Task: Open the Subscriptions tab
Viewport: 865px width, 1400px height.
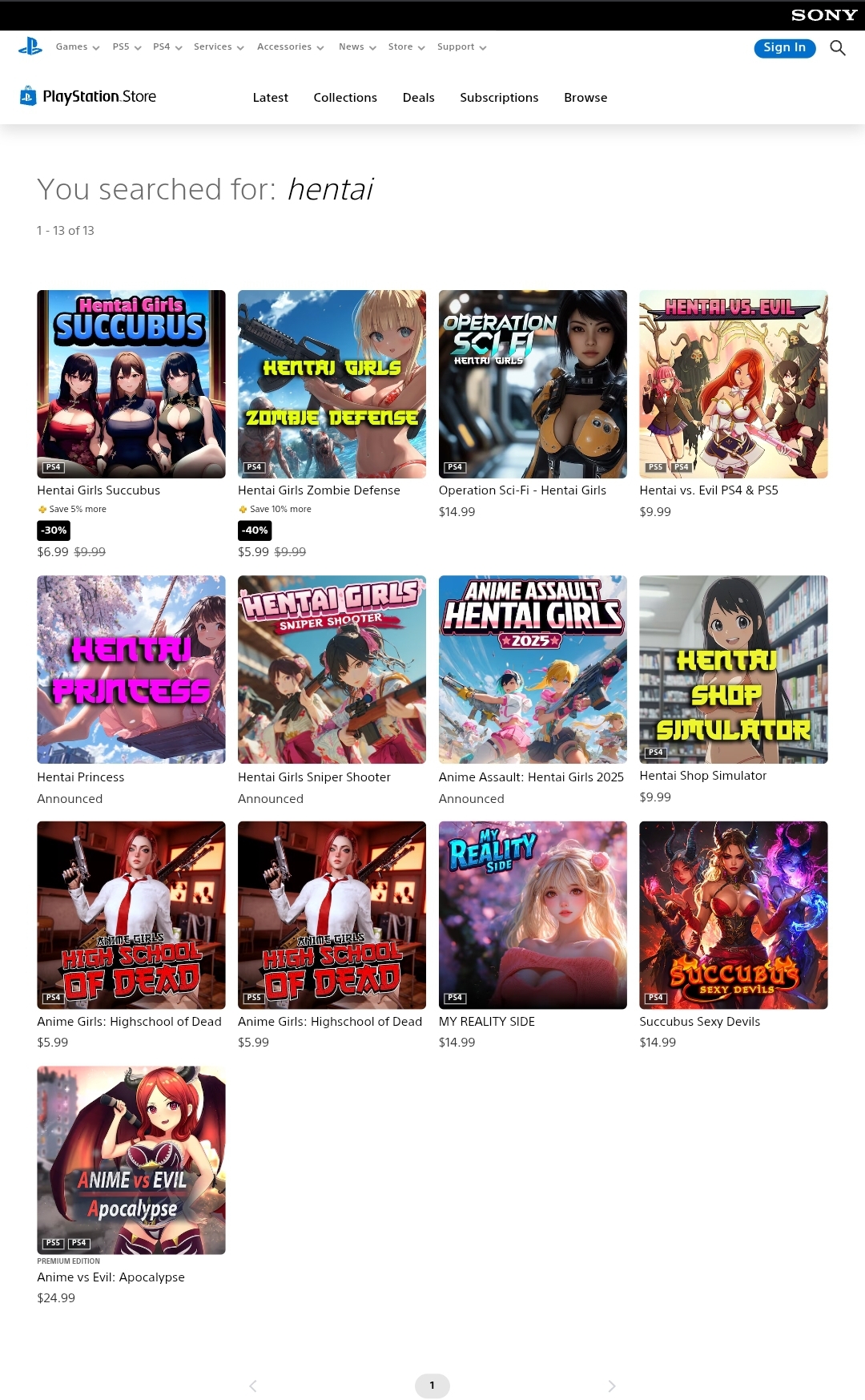Action: coord(499,98)
